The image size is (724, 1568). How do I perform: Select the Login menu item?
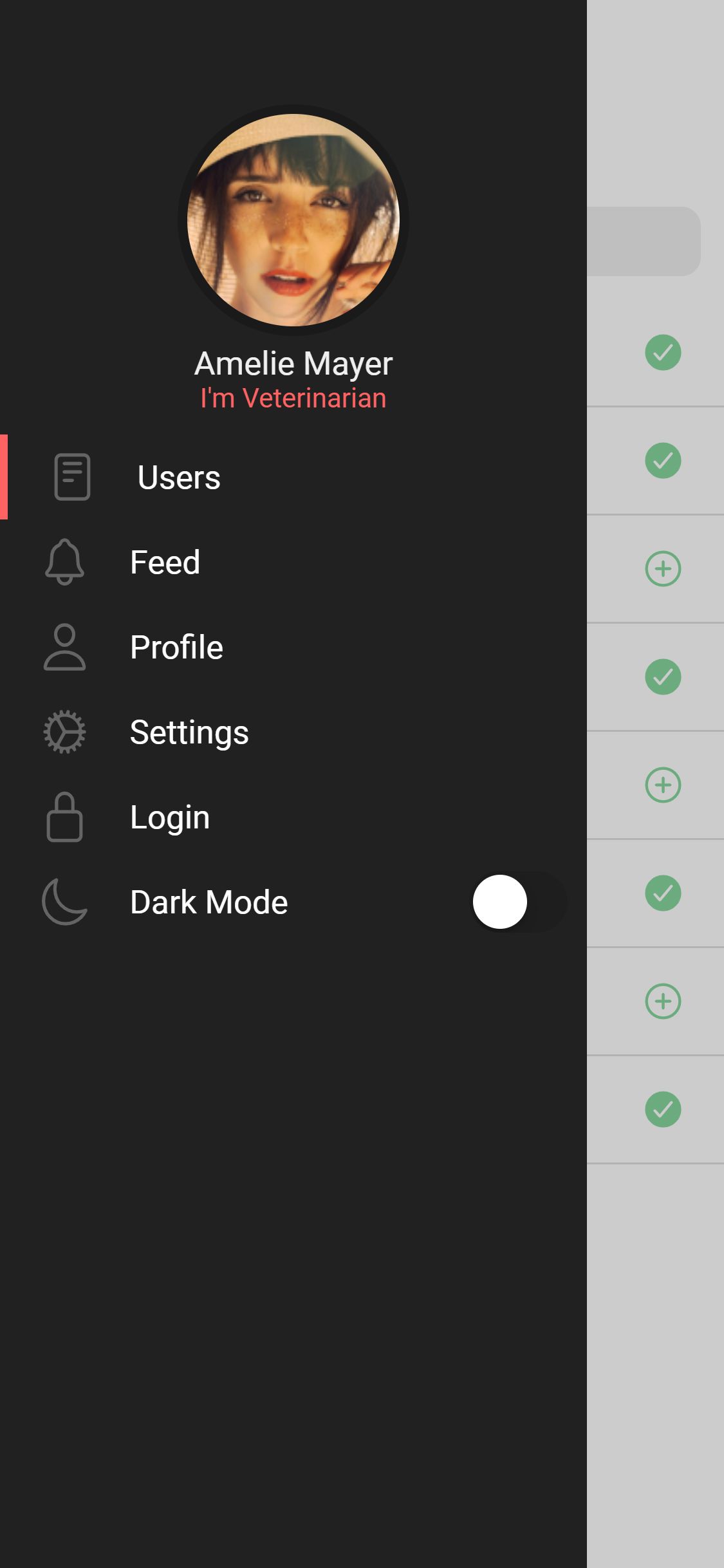(170, 817)
